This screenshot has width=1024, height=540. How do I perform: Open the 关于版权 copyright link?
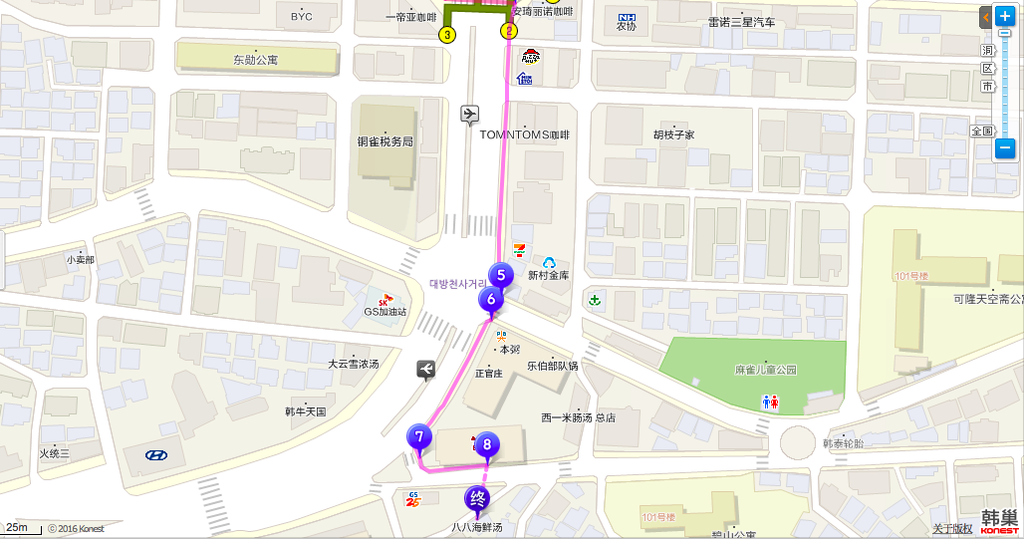(x=952, y=528)
